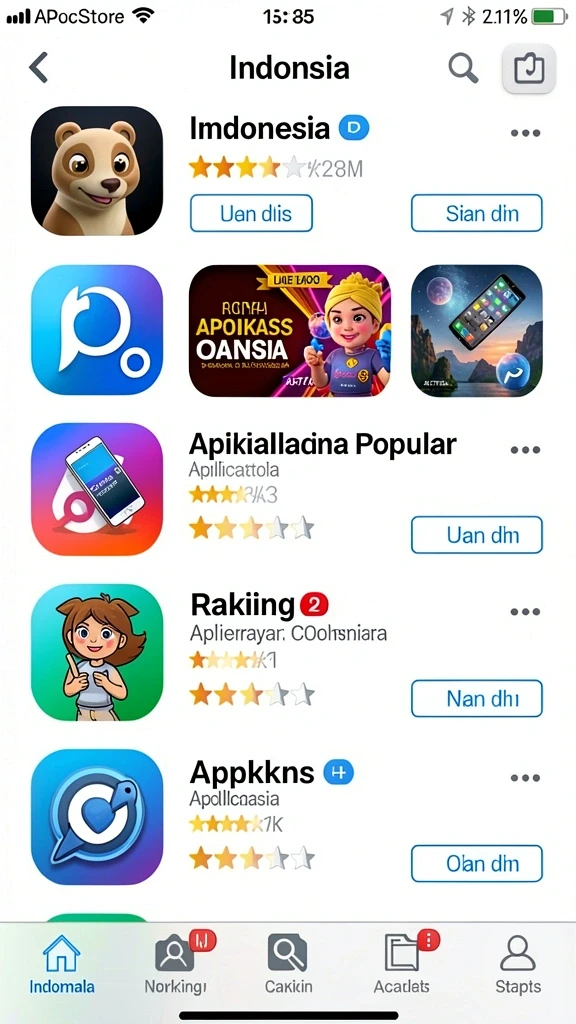Switch to the Cakiin tab

pyautogui.click(x=288, y=964)
